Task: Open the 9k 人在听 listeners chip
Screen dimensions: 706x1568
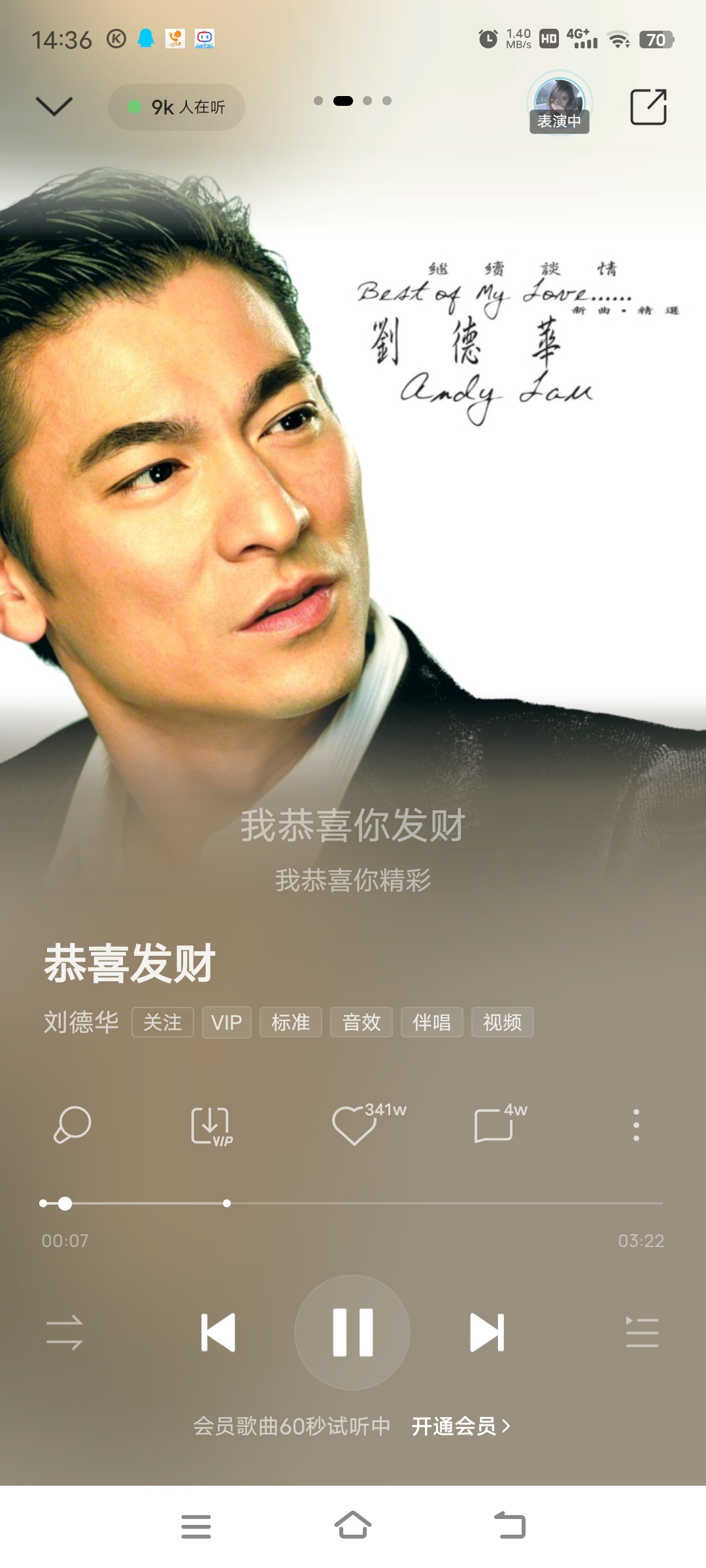Action: click(176, 107)
